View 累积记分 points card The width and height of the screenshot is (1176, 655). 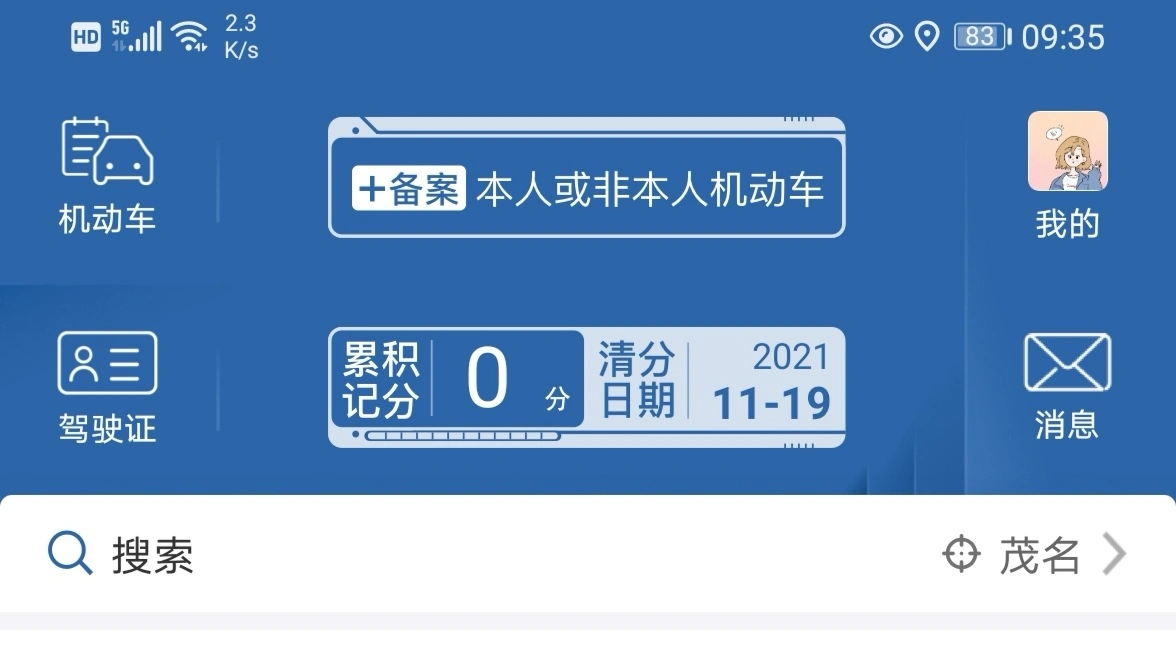pos(457,380)
